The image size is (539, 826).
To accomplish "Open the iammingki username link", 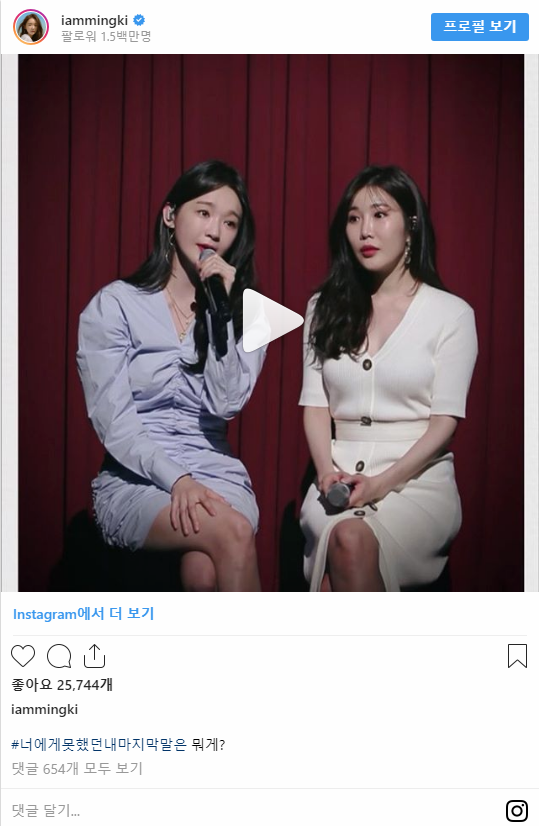I will pos(94,21).
